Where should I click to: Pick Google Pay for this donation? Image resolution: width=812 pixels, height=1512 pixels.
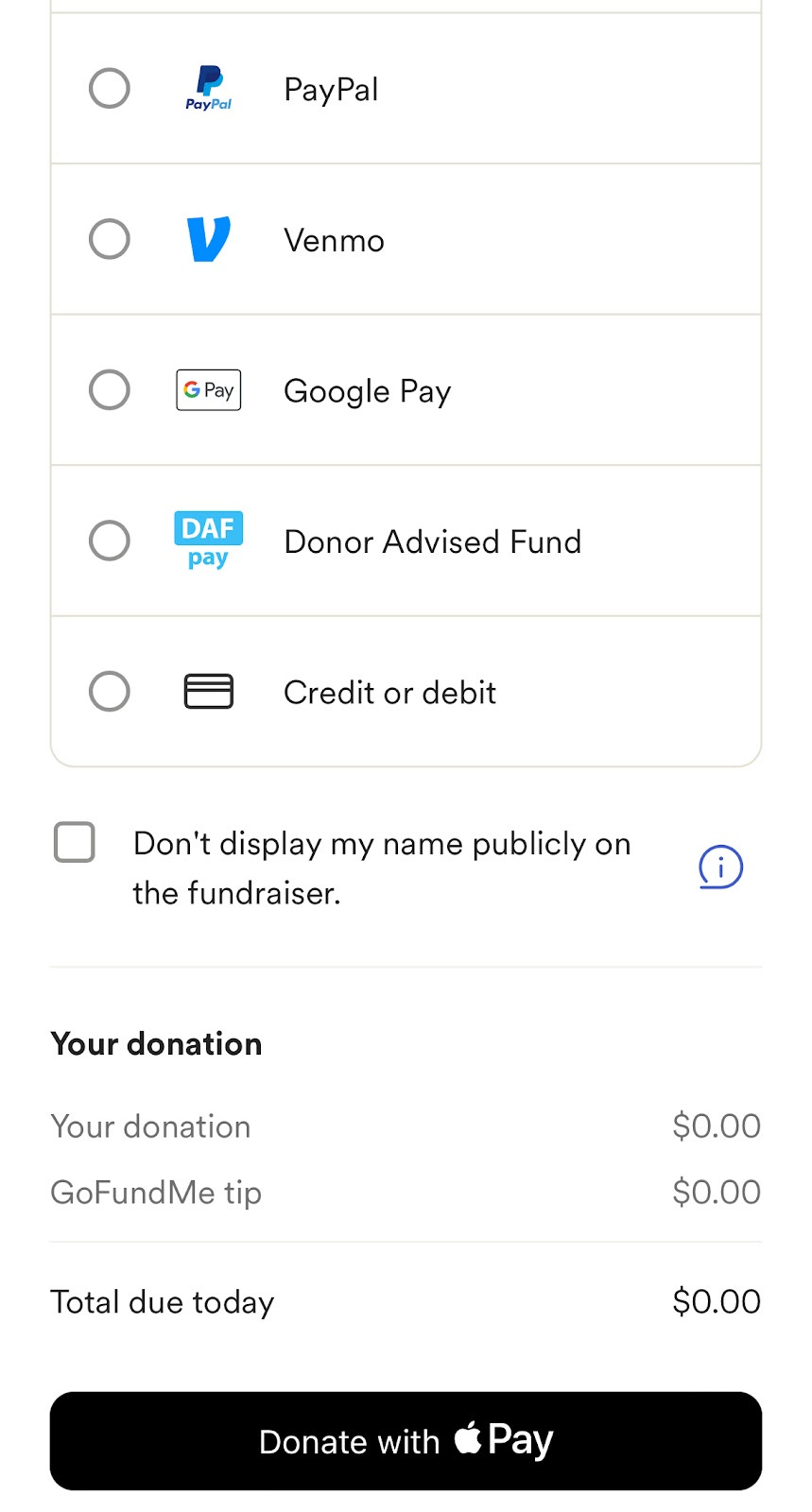tap(406, 390)
